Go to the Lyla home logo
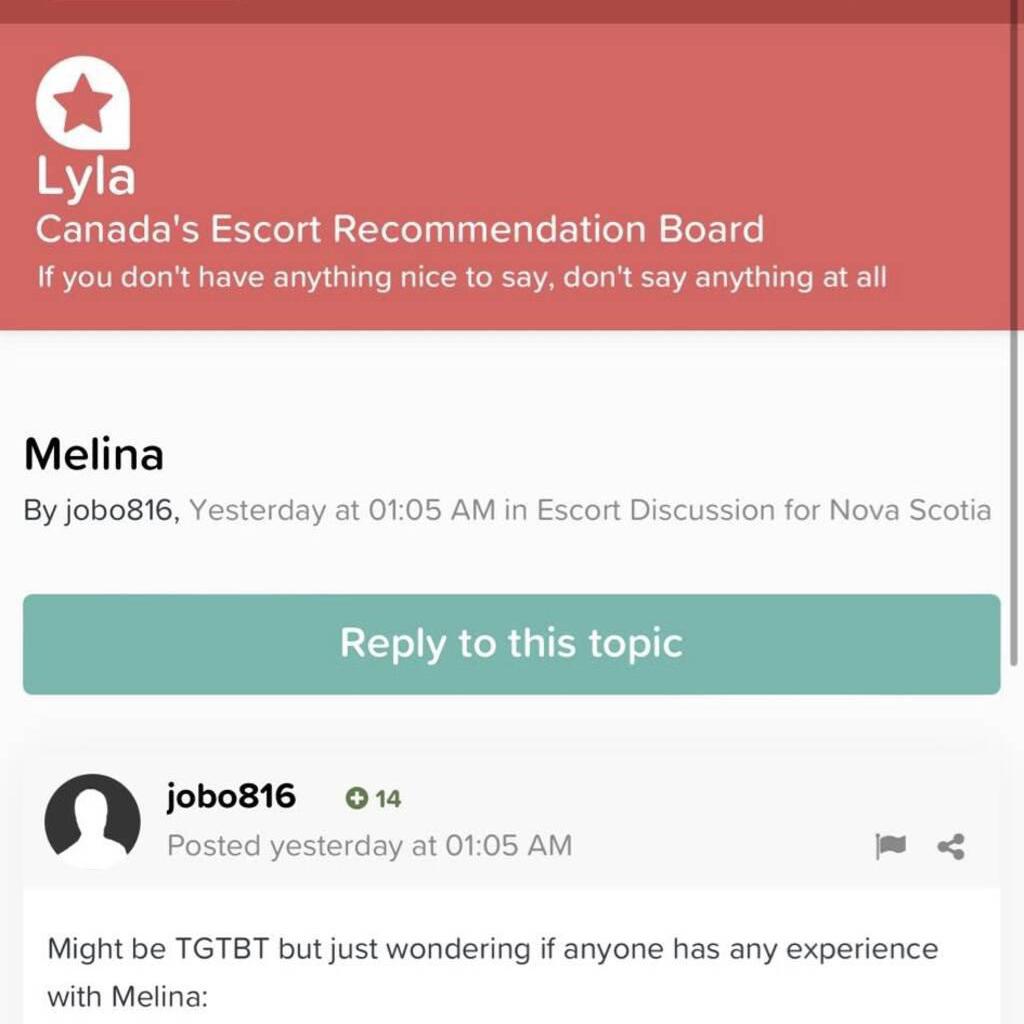This screenshot has width=1024, height=1024. point(84,127)
